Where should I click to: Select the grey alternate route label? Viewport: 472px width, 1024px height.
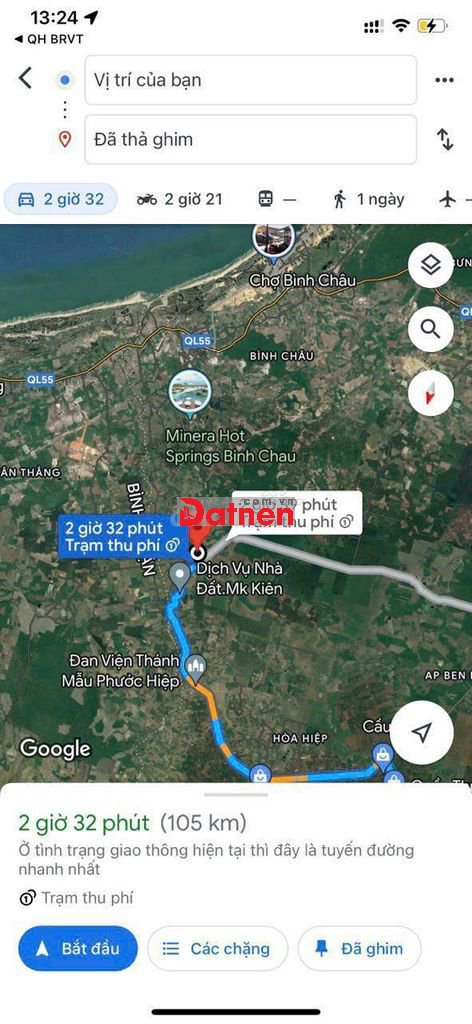[x=296, y=513]
